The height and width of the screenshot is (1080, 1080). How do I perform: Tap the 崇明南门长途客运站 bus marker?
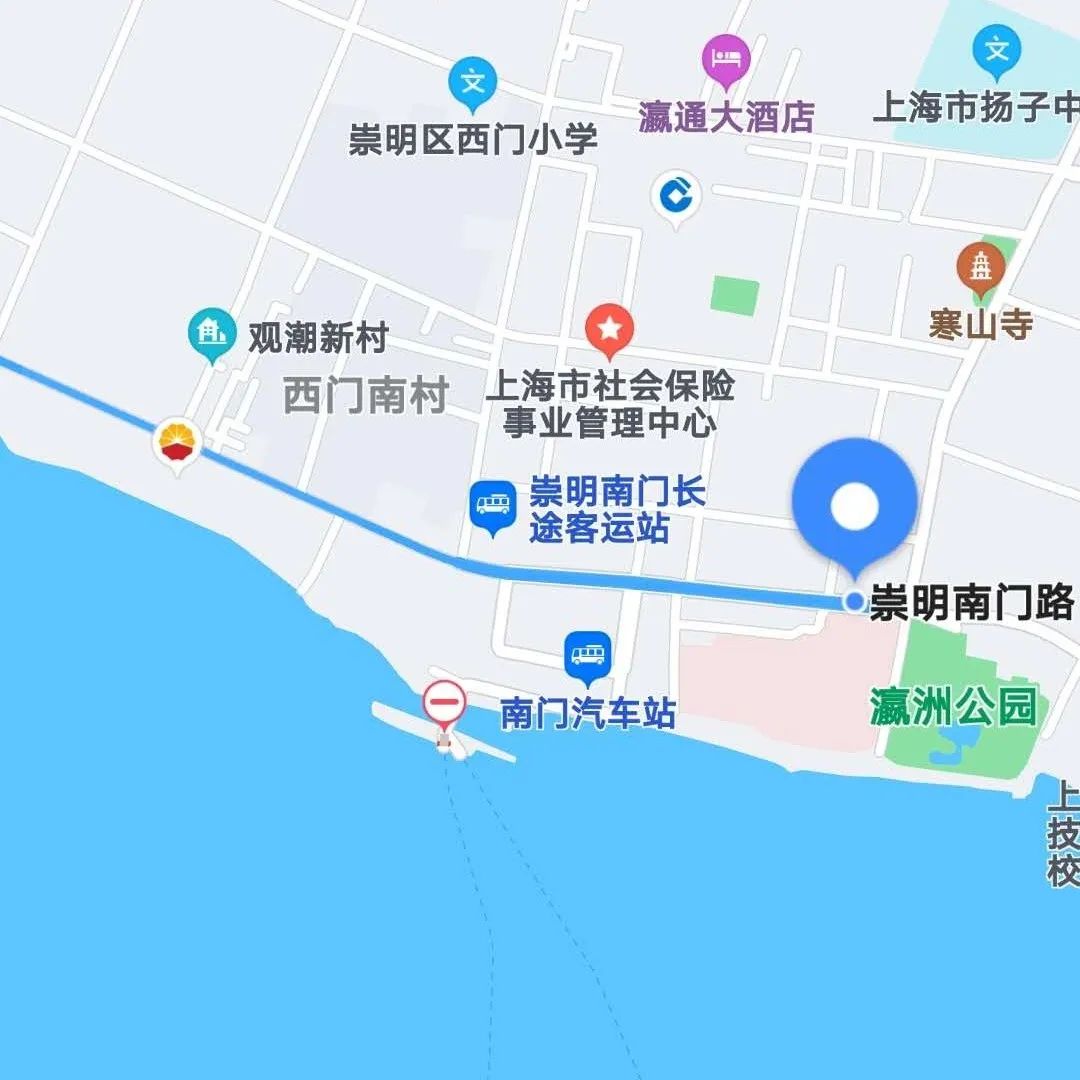pyautogui.click(x=493, y=505)
